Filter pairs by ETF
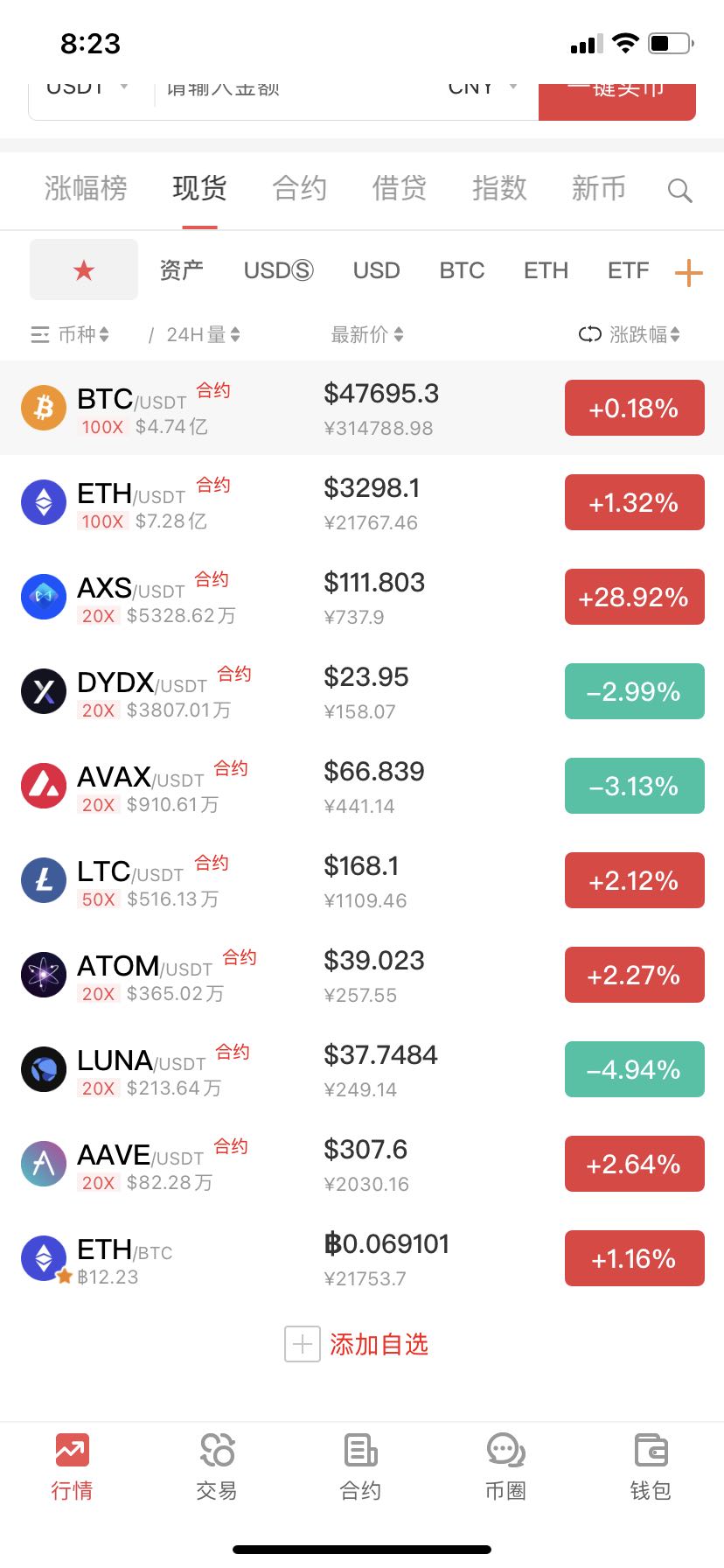This screenshot has width=724, height=1568. point(628,270)
